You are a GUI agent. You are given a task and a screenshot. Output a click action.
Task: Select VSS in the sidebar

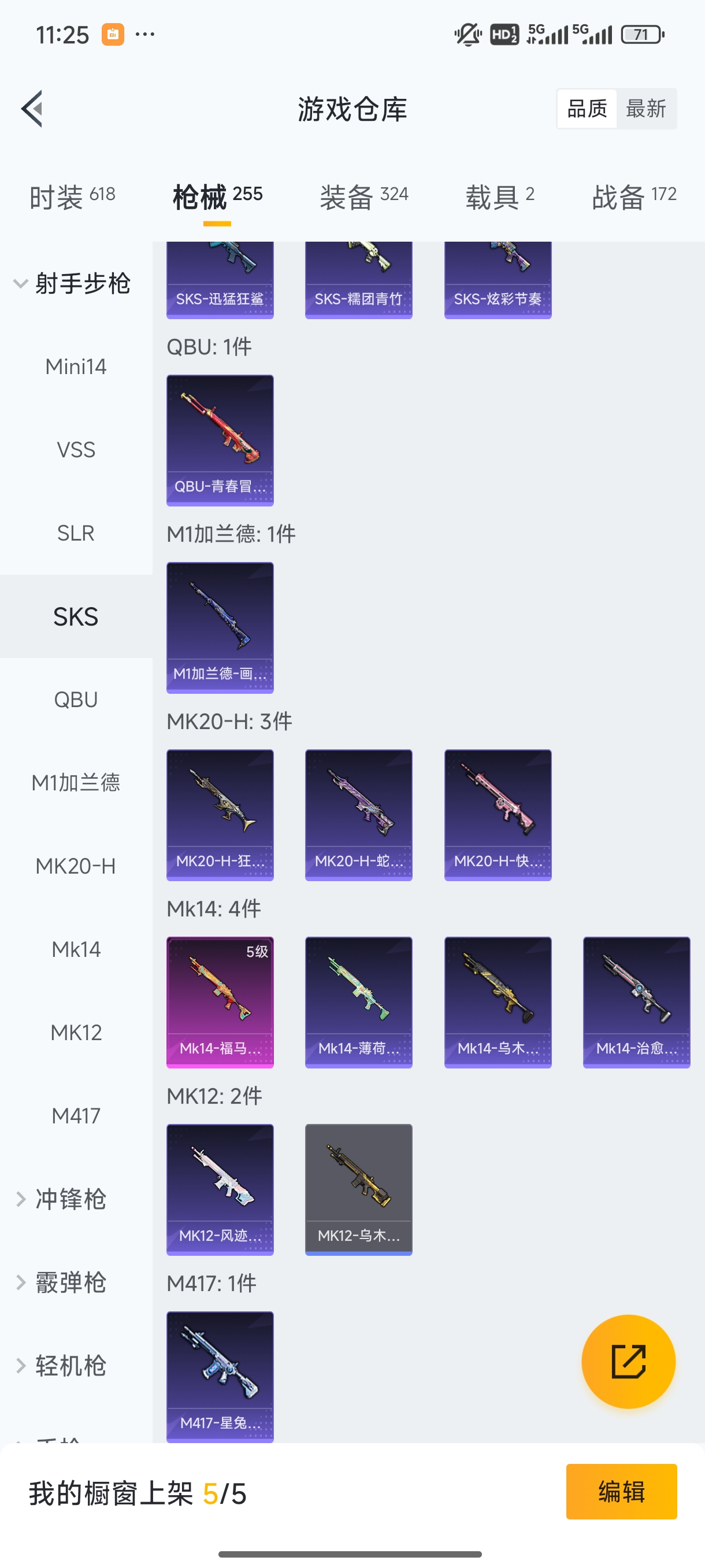[76, 450]
